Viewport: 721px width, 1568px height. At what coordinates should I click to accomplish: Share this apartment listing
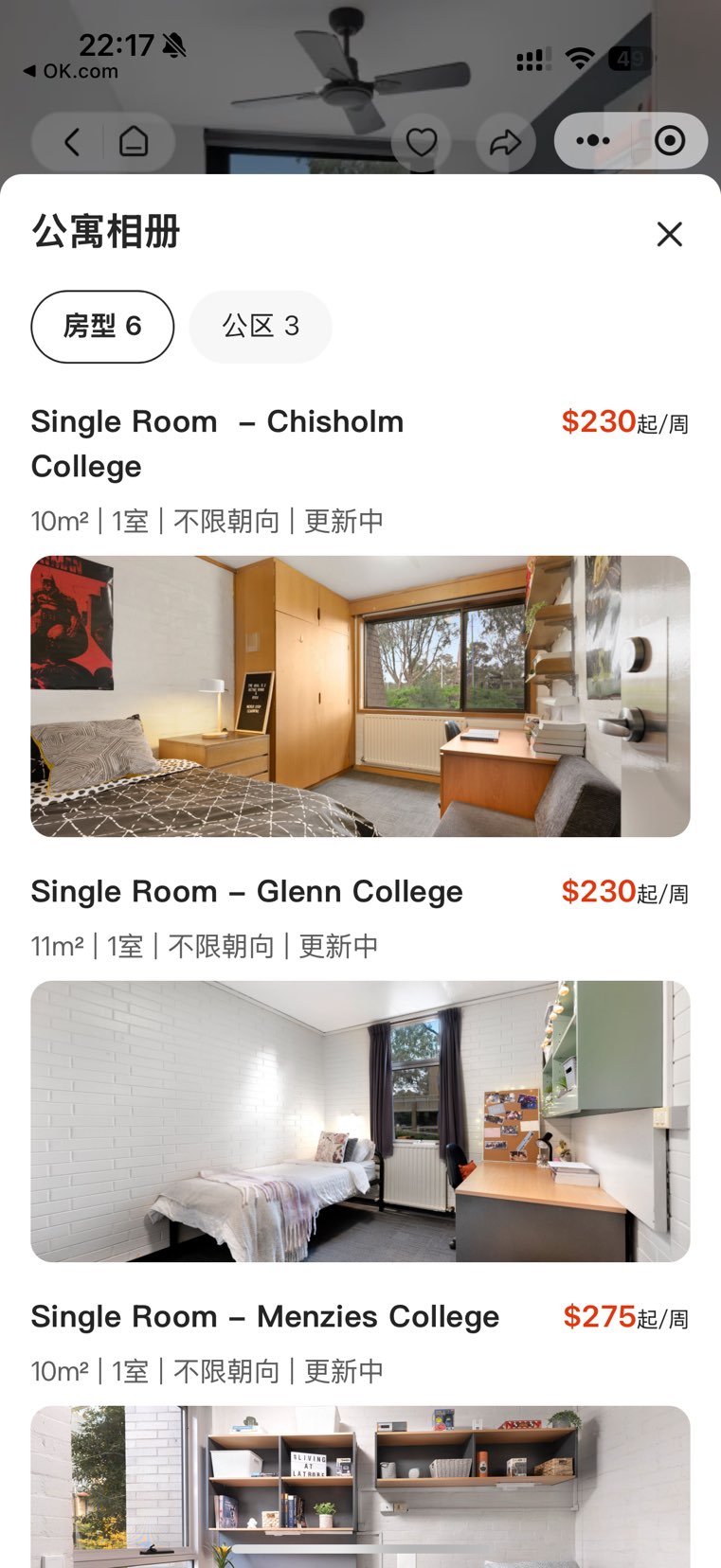click(505, 143)
